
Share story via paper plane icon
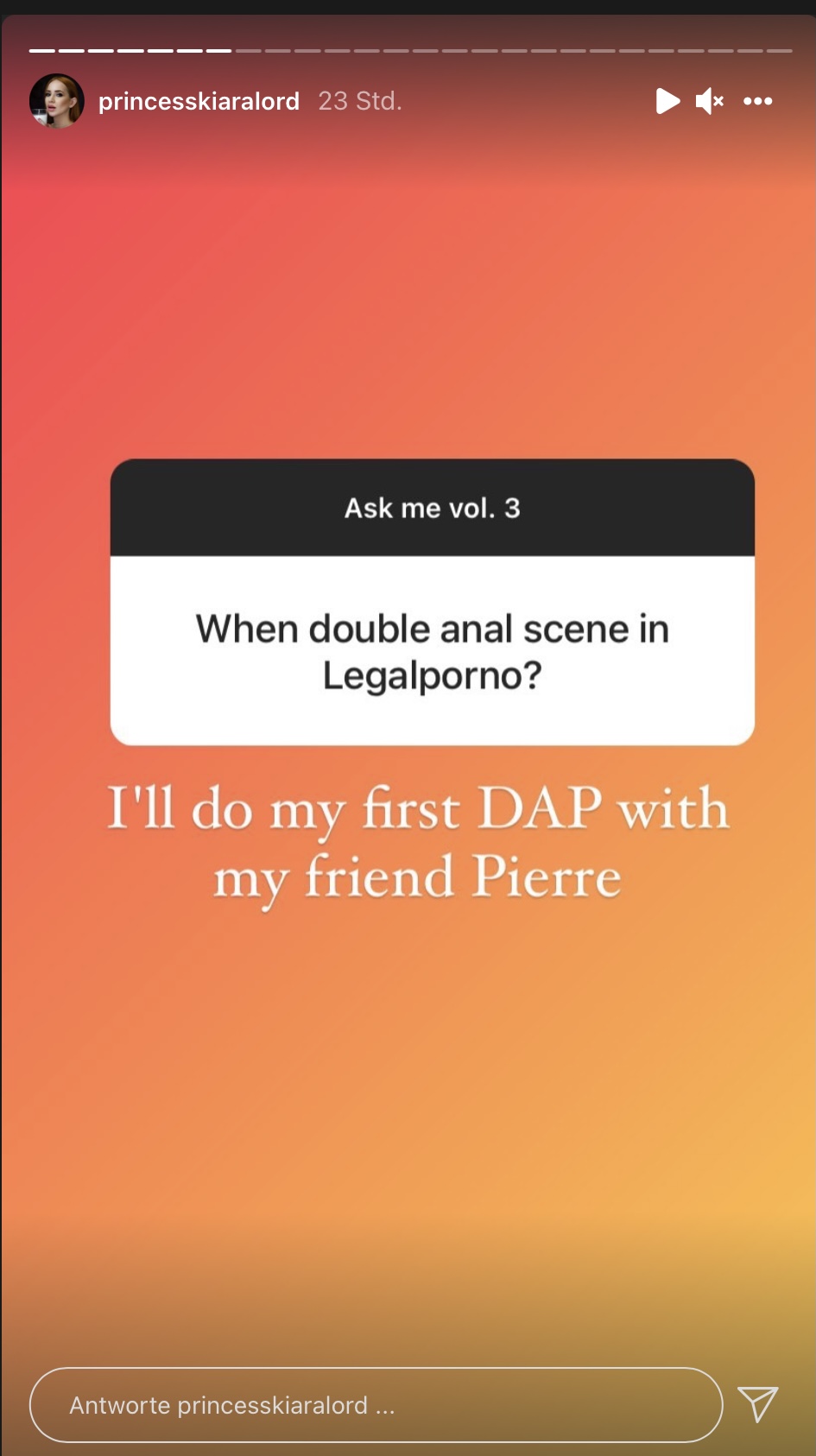758,1404
